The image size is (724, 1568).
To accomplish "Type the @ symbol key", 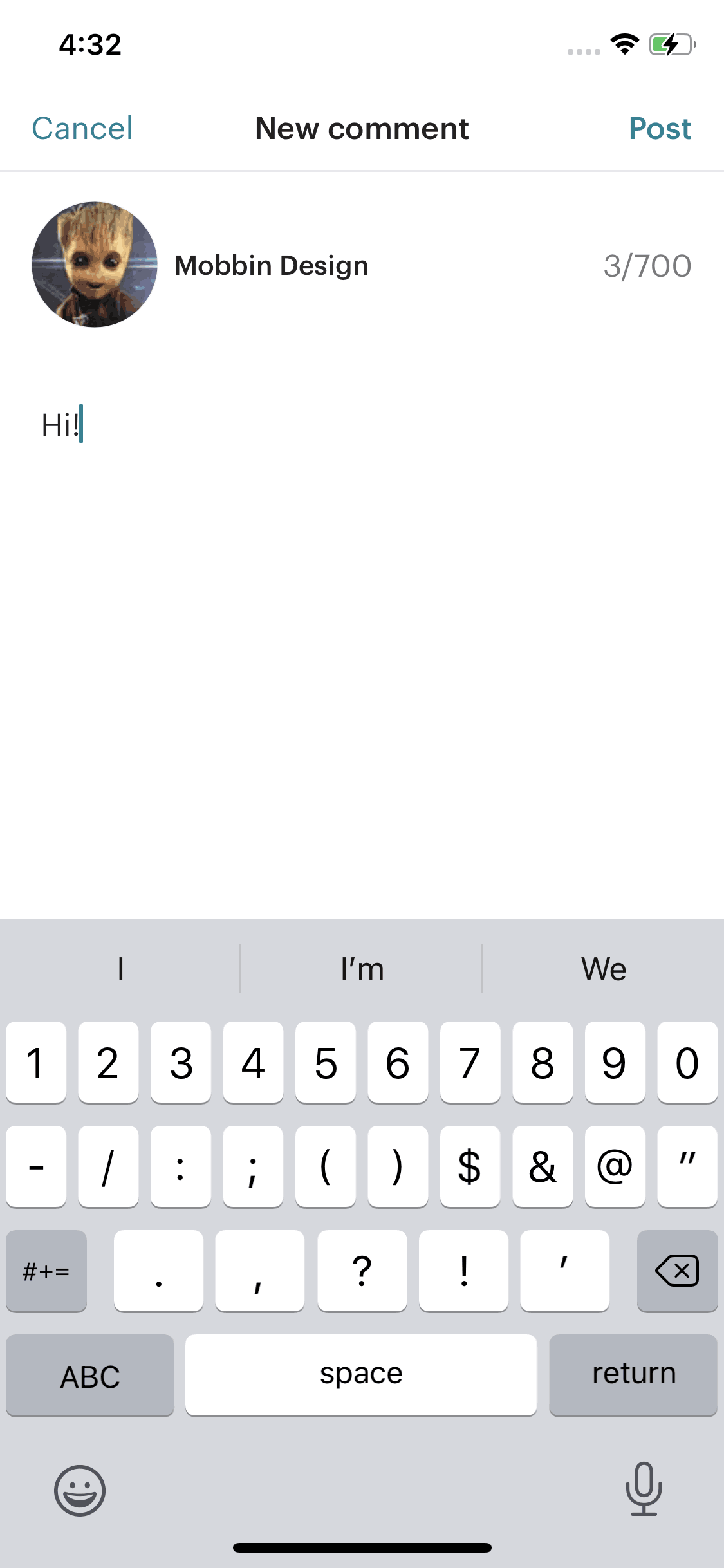I will coord(615,1167).
